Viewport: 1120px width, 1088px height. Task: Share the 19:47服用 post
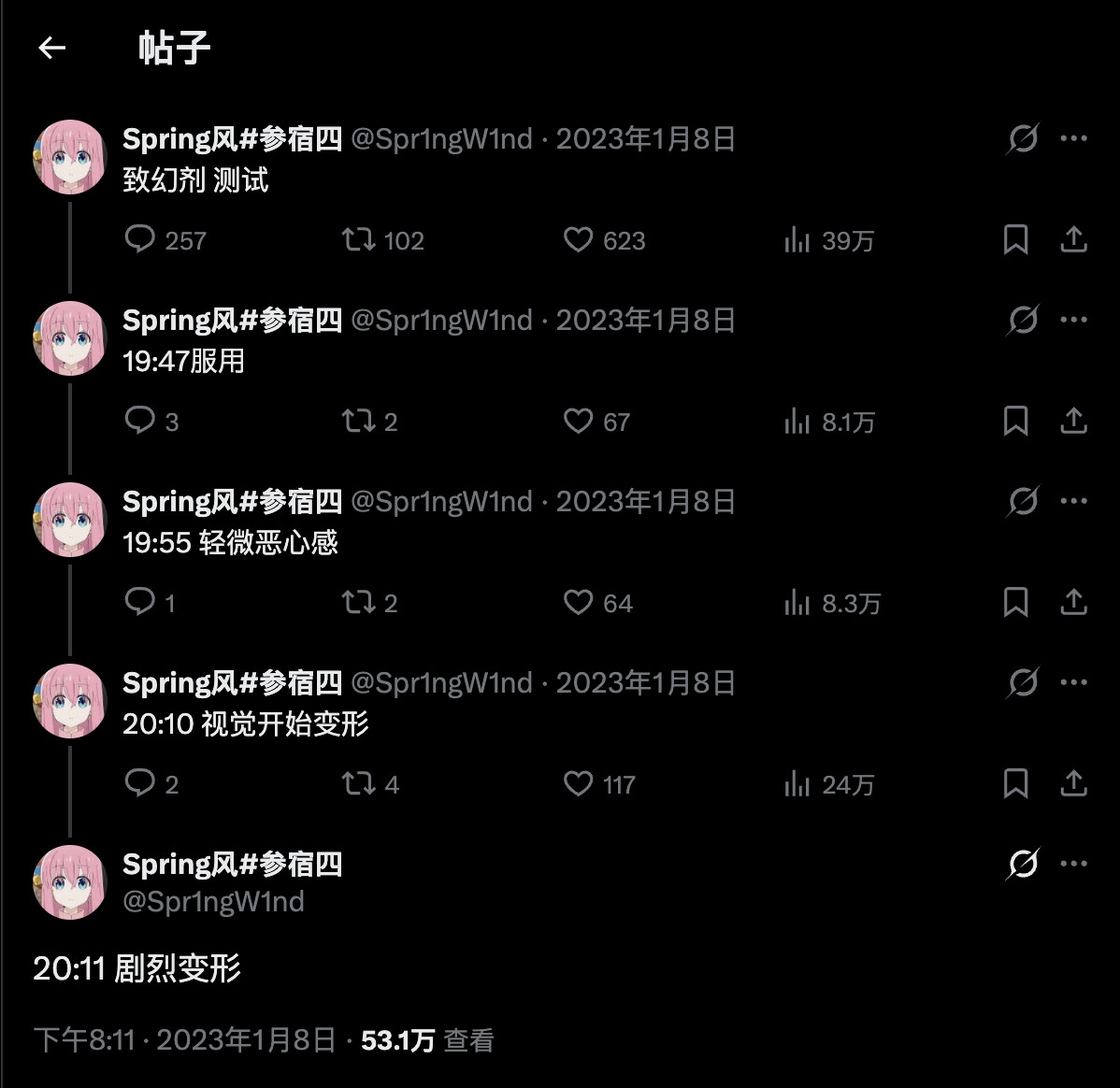pos(1073,422)
